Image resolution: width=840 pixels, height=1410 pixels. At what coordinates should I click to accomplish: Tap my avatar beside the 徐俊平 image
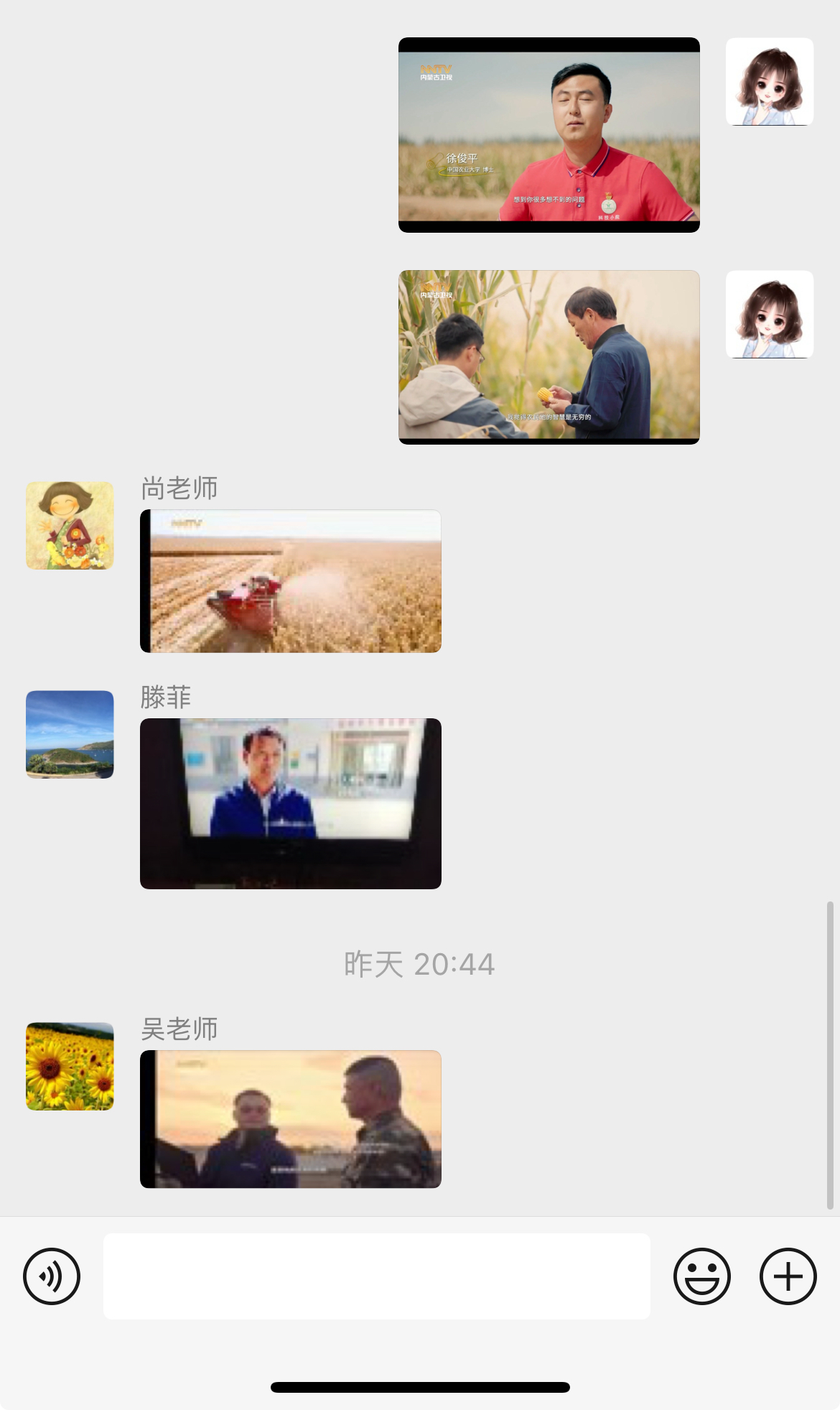769,82
